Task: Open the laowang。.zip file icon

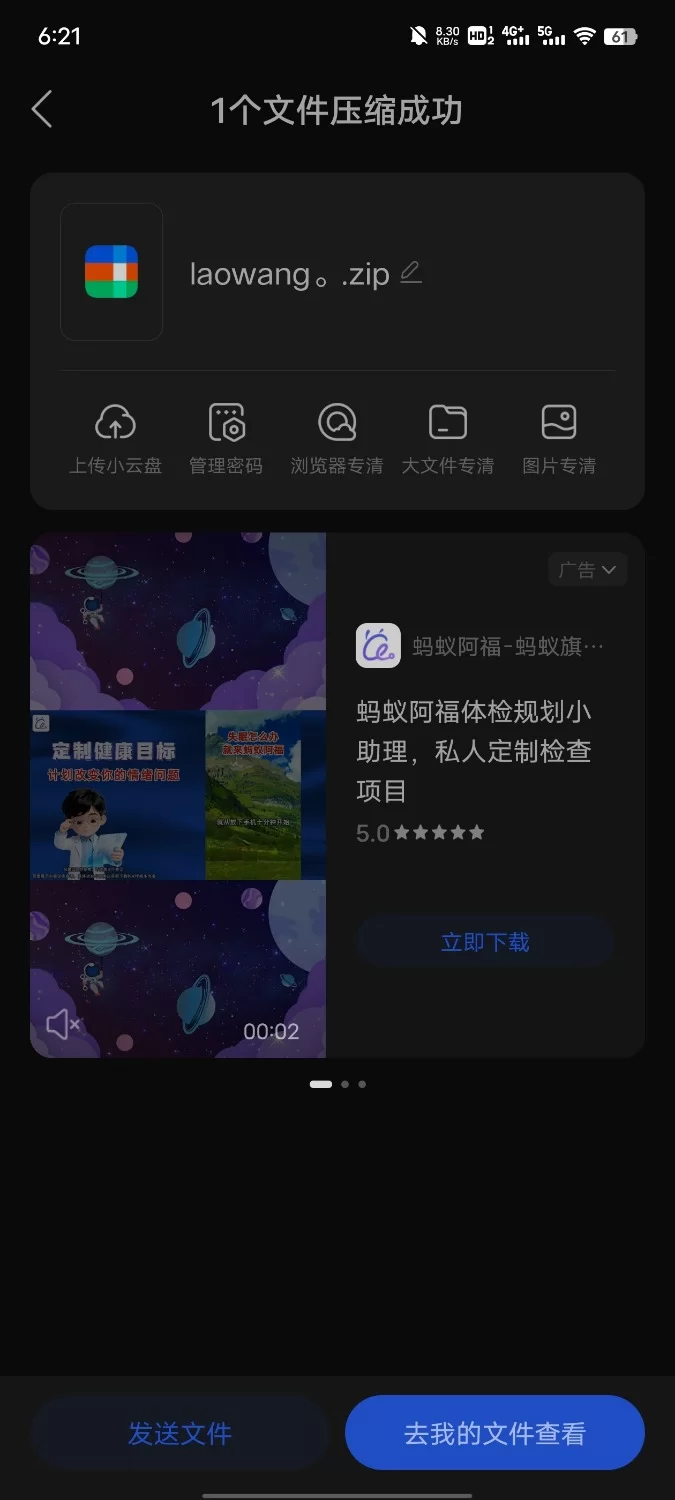Action: (x=111, y=272)
